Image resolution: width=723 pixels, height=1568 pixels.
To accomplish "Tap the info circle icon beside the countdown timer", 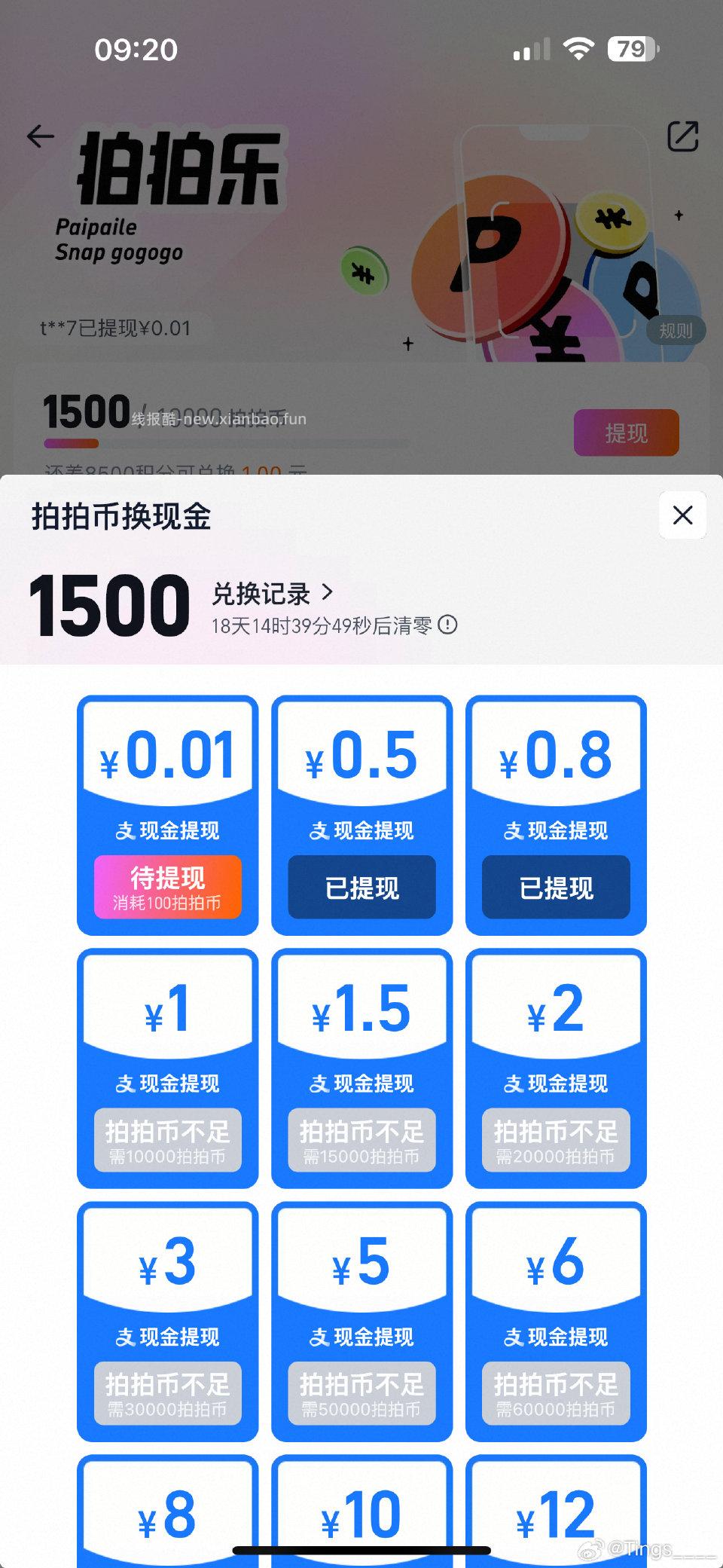I will 447,625.
